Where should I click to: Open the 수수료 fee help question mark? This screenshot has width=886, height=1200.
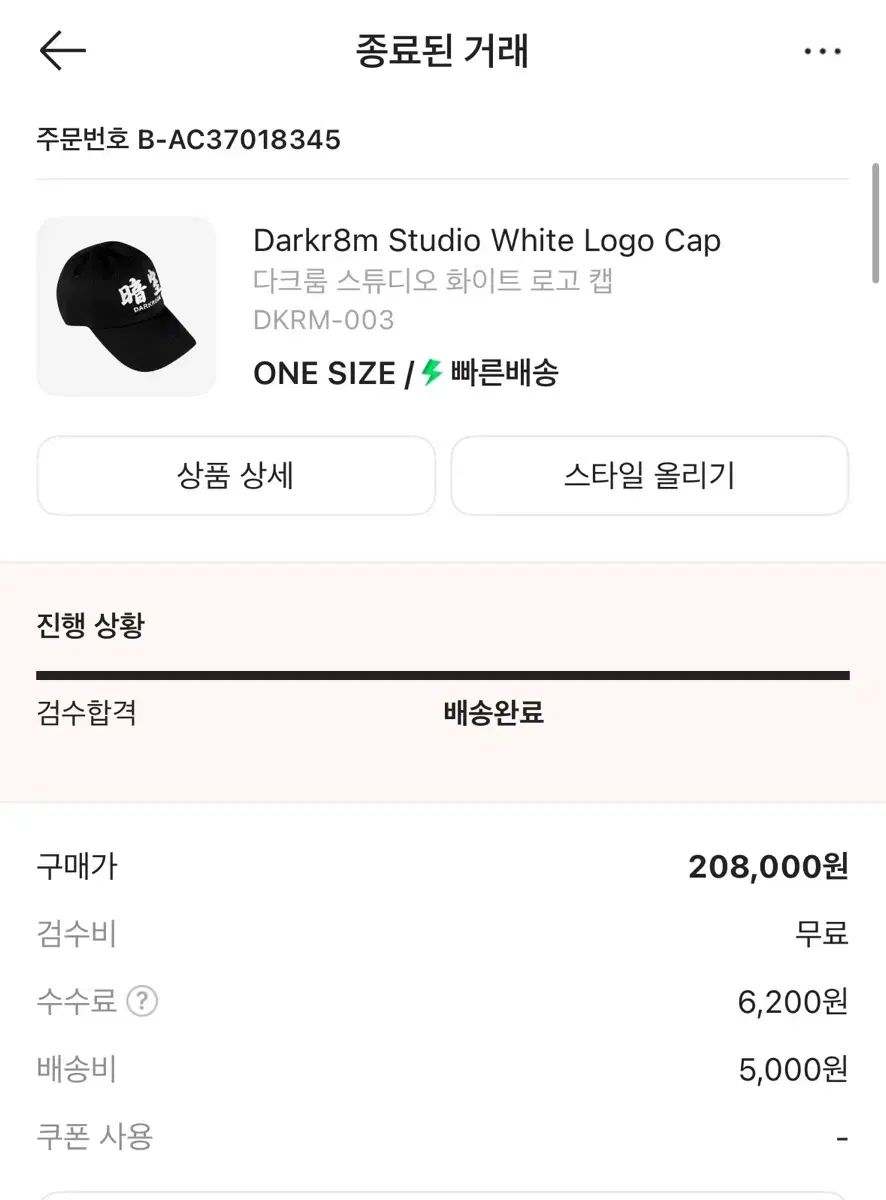point(144,1001)
